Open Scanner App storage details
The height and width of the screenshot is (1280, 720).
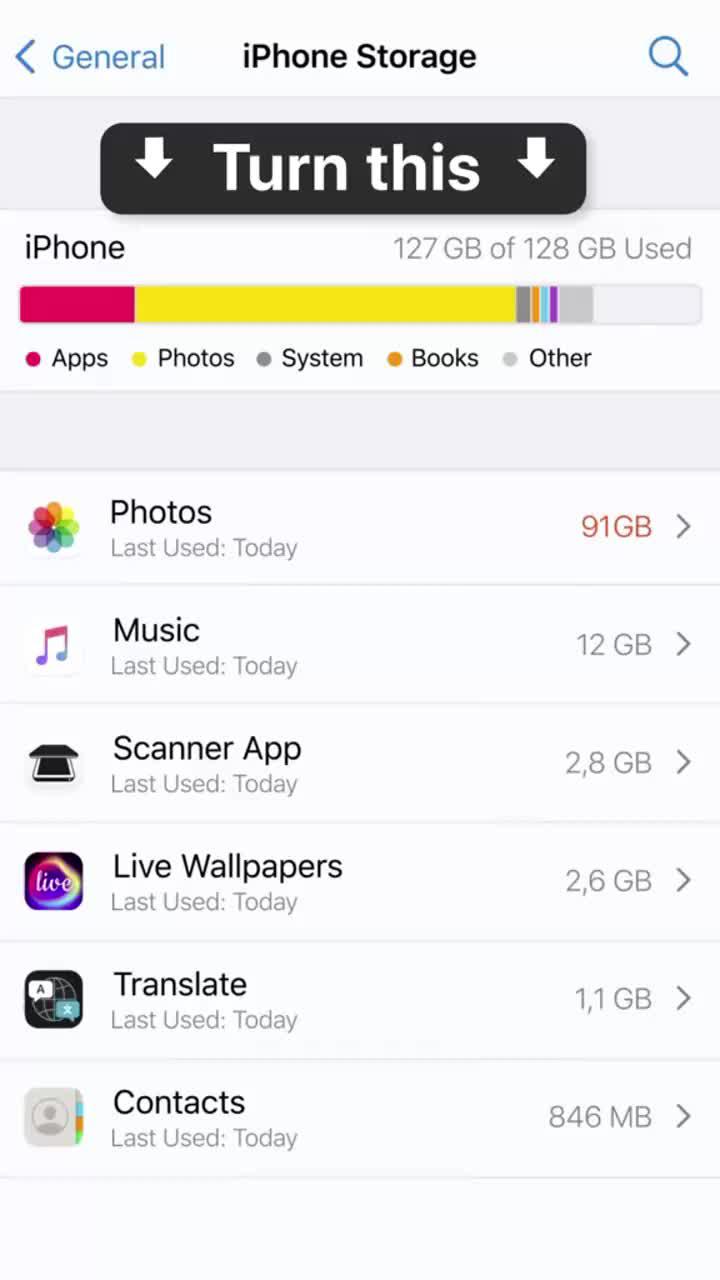pyautogui.click(x=360, y=763)
